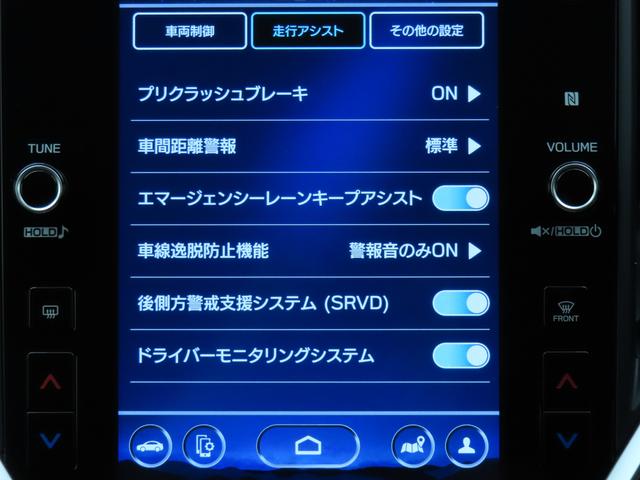
Task: Open the user profile icon
Action: (465, 446)
